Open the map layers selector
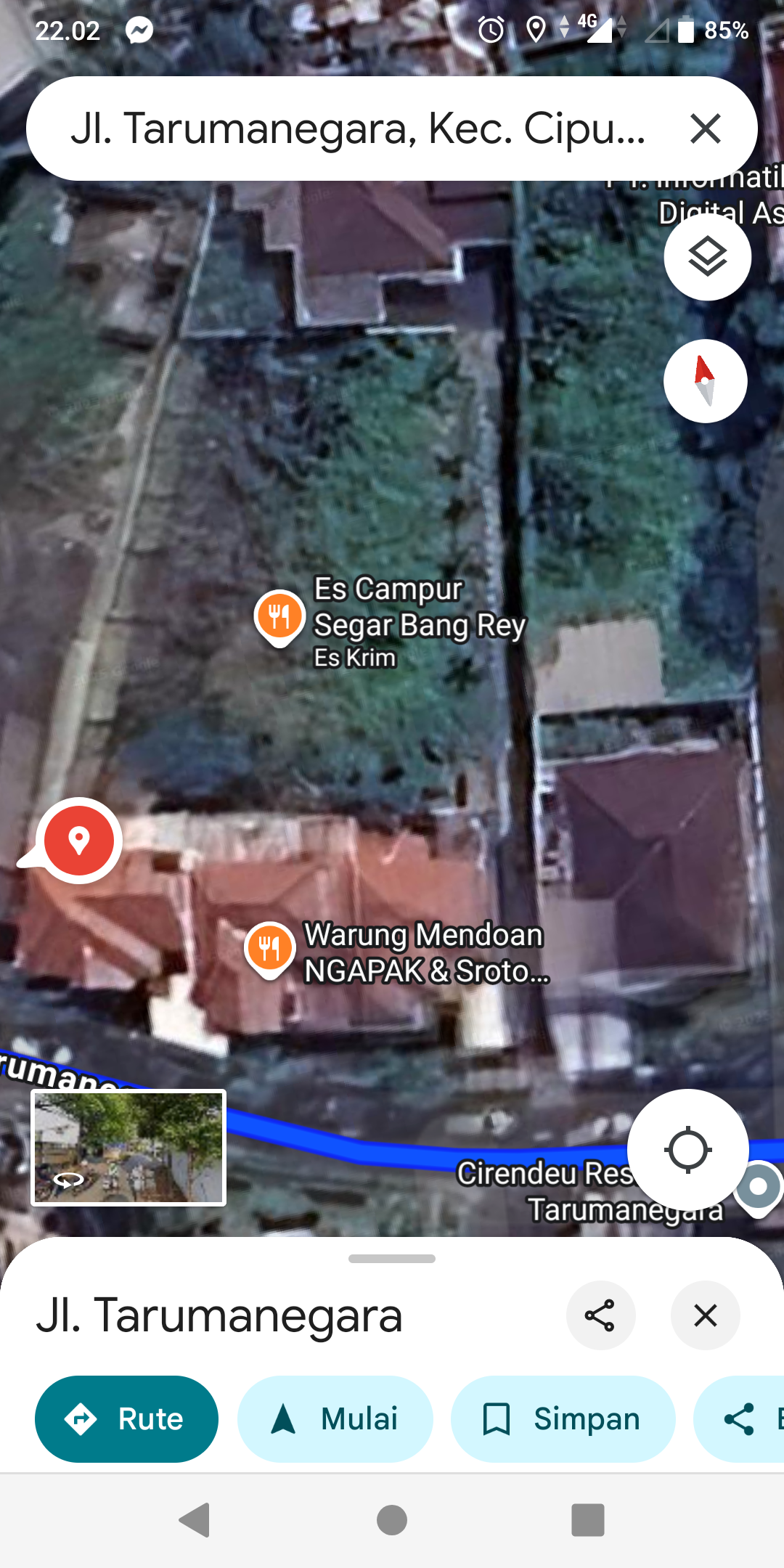Screen dimensions: 784x1568 point(707,257)
